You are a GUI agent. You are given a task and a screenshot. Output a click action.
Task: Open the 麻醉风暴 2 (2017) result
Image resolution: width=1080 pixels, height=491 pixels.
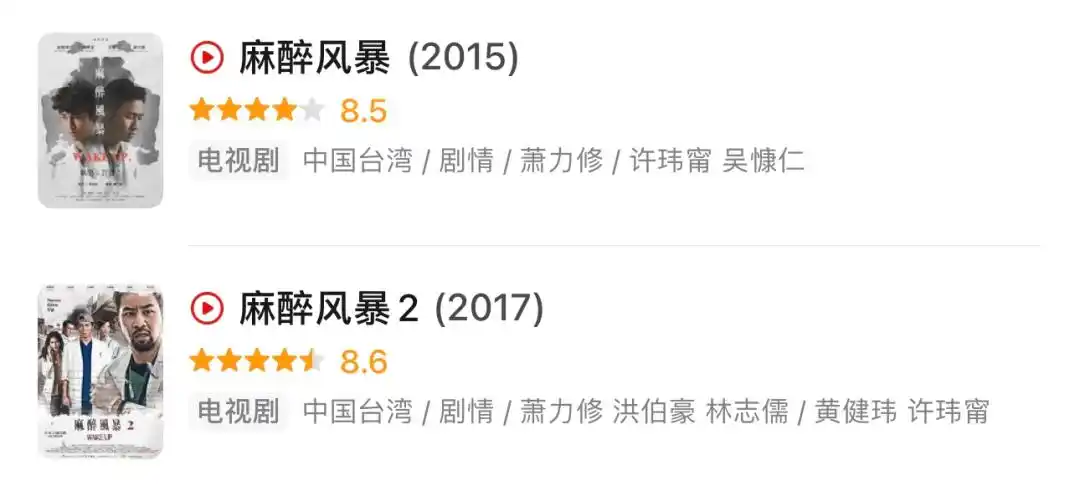(390, 310)
